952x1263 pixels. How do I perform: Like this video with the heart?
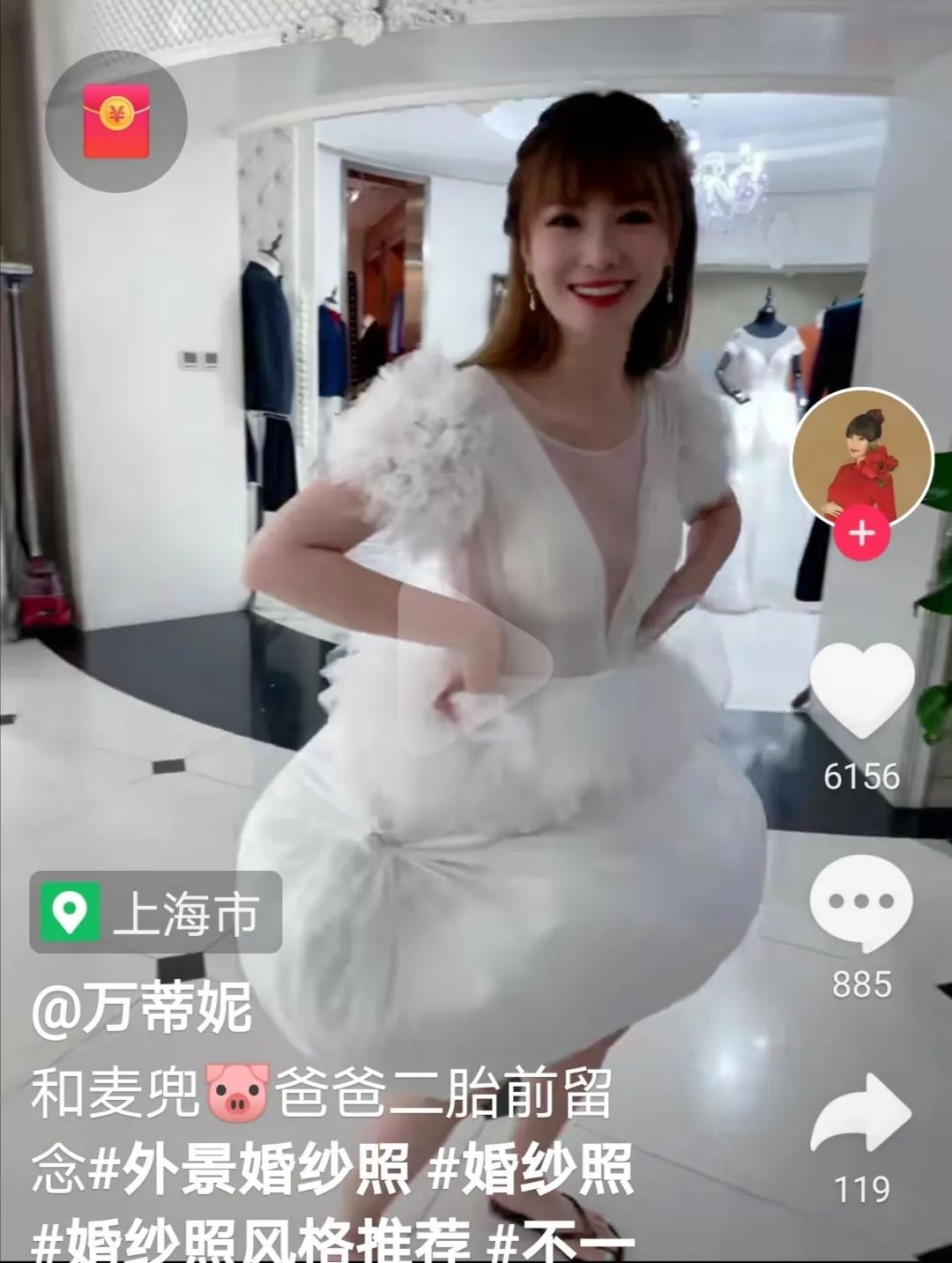click(861, 692)
